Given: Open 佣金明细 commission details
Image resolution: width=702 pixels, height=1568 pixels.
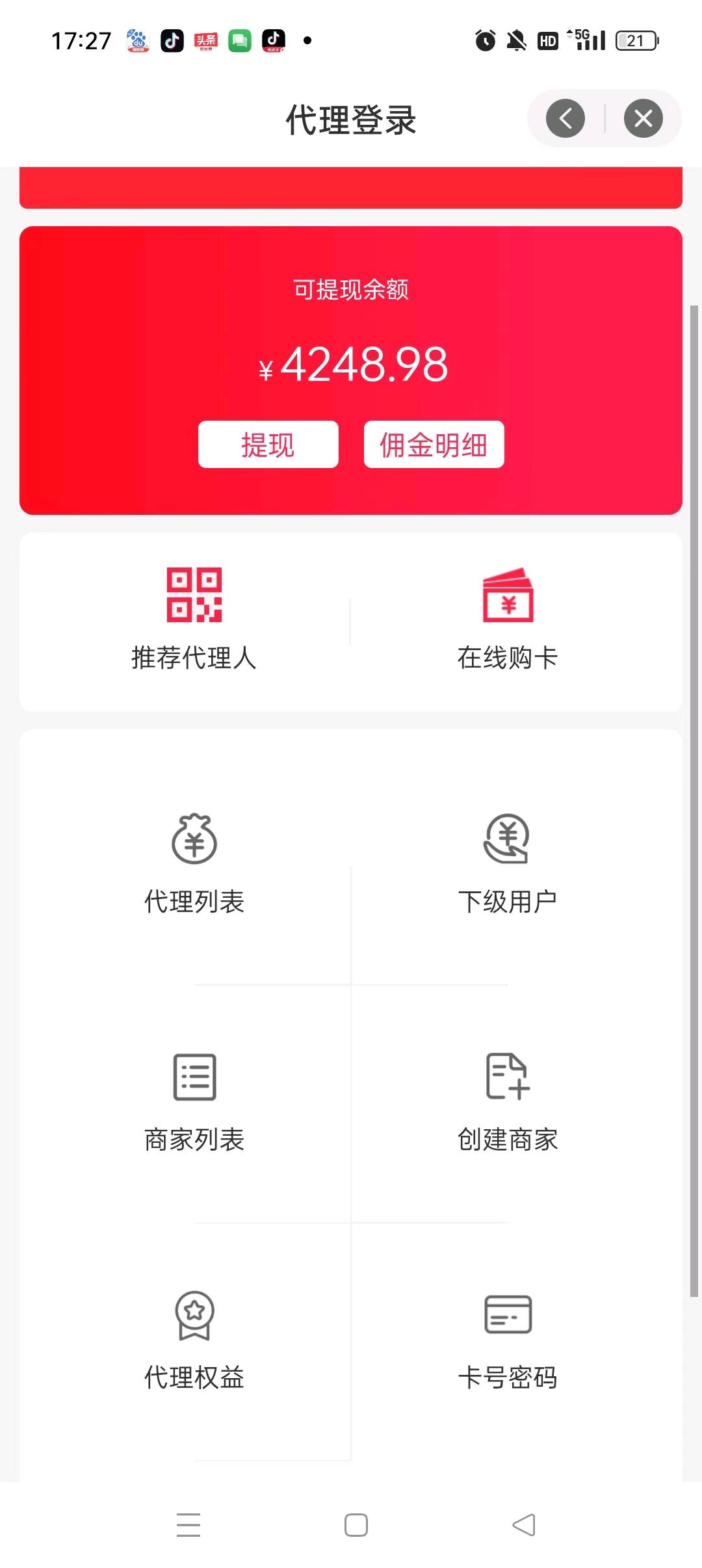Looking at the screenshot, I should (434, 445).
